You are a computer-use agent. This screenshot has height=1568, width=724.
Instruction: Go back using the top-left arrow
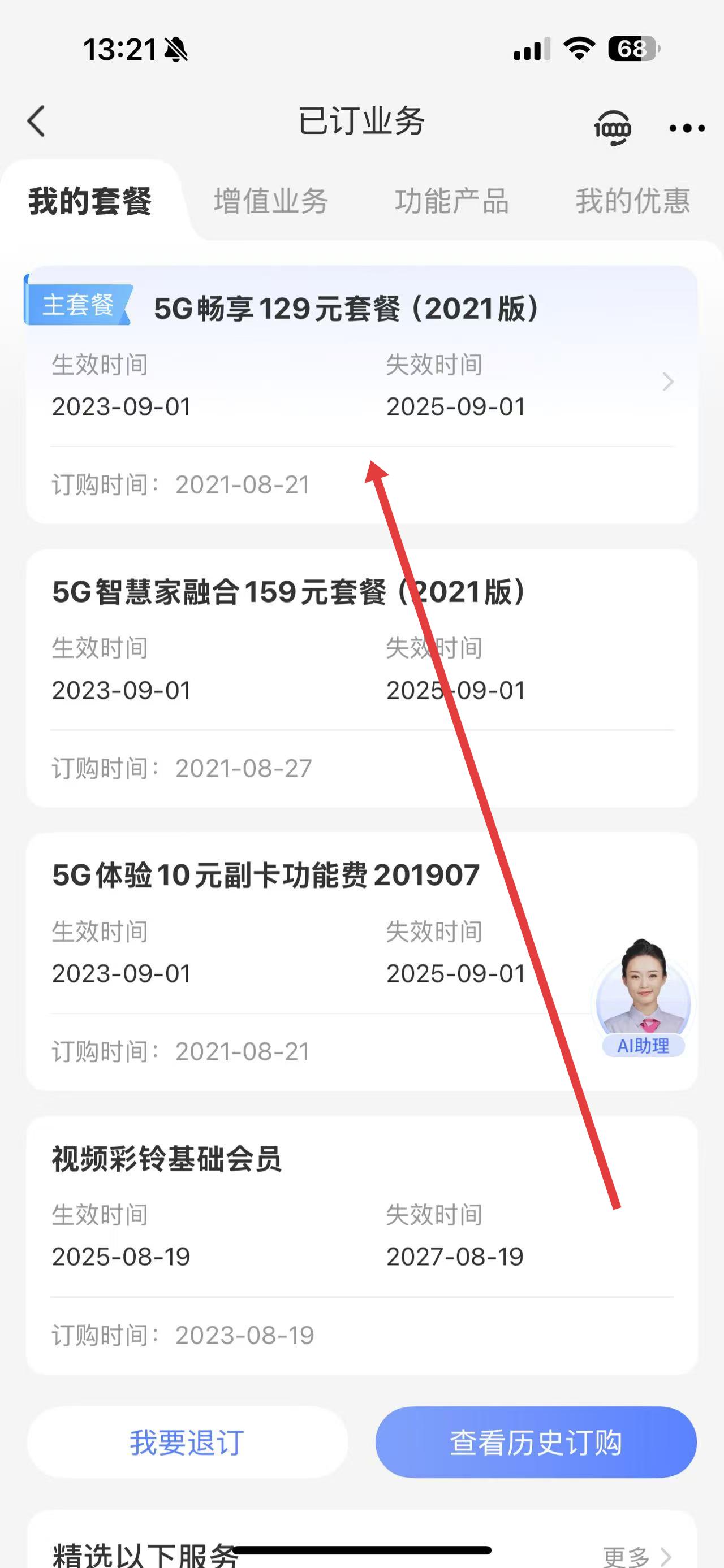click(37, 121)
